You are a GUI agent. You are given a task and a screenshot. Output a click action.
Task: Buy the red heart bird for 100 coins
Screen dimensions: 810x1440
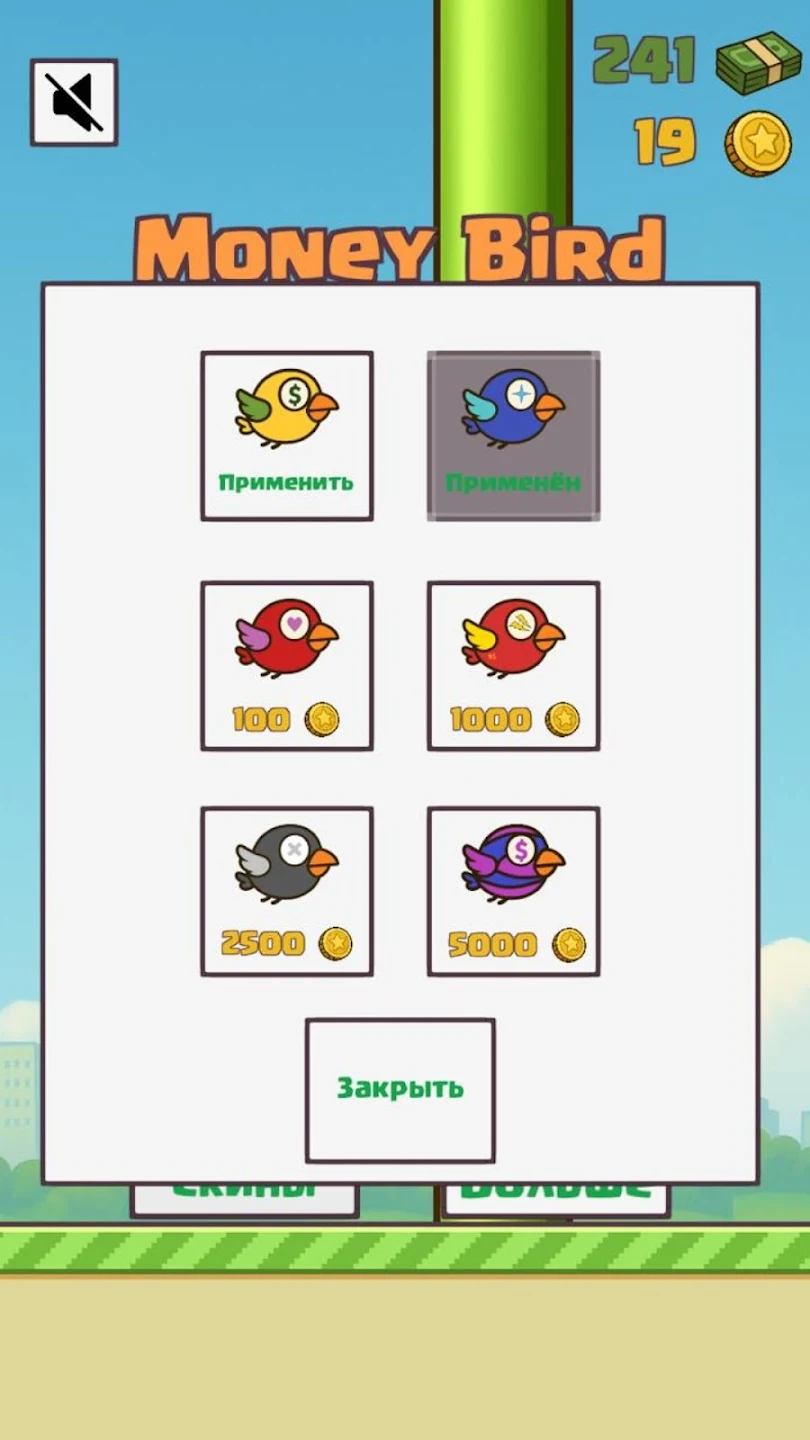pos(287,666)
